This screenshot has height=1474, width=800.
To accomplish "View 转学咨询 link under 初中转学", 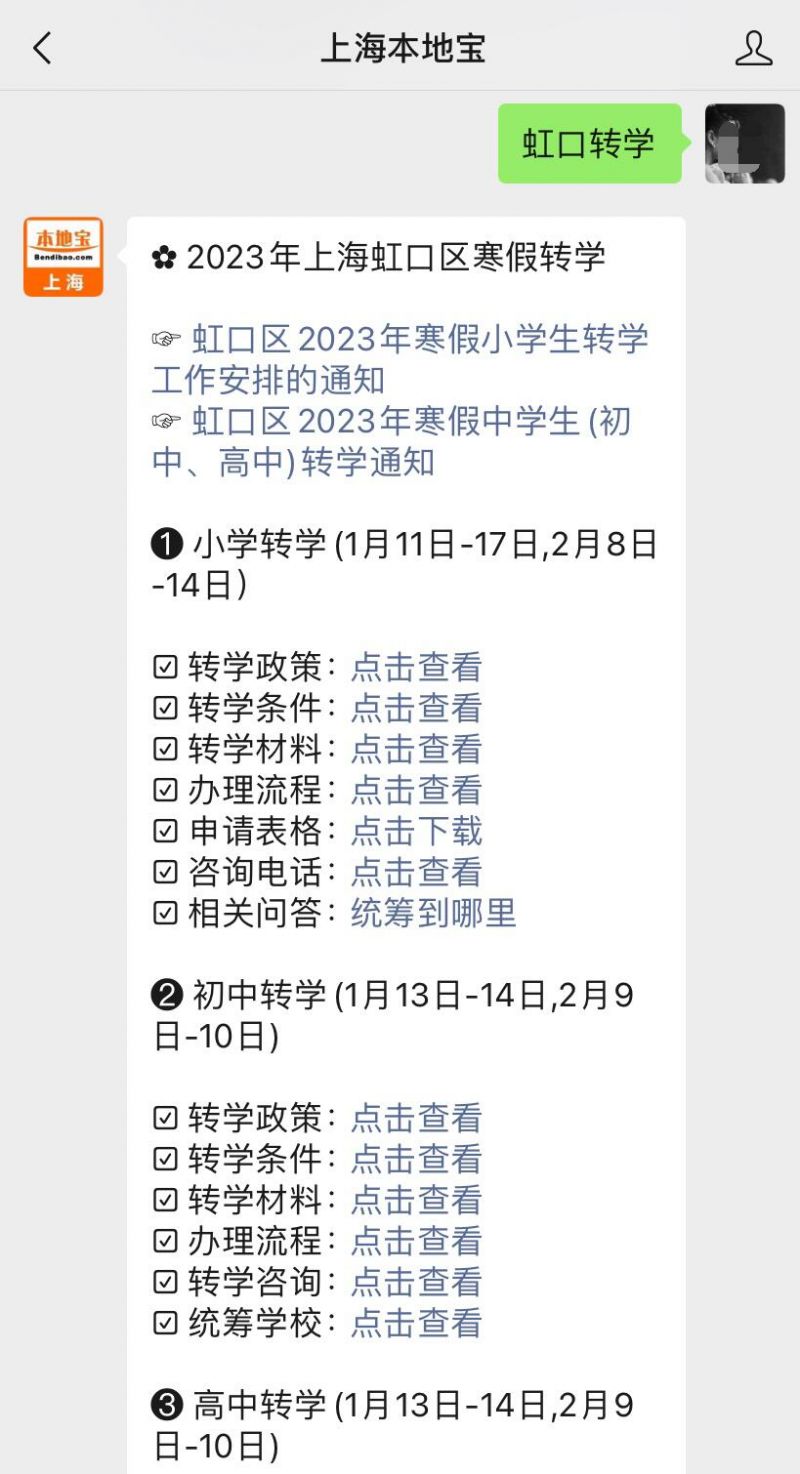I will point(416,1282).
